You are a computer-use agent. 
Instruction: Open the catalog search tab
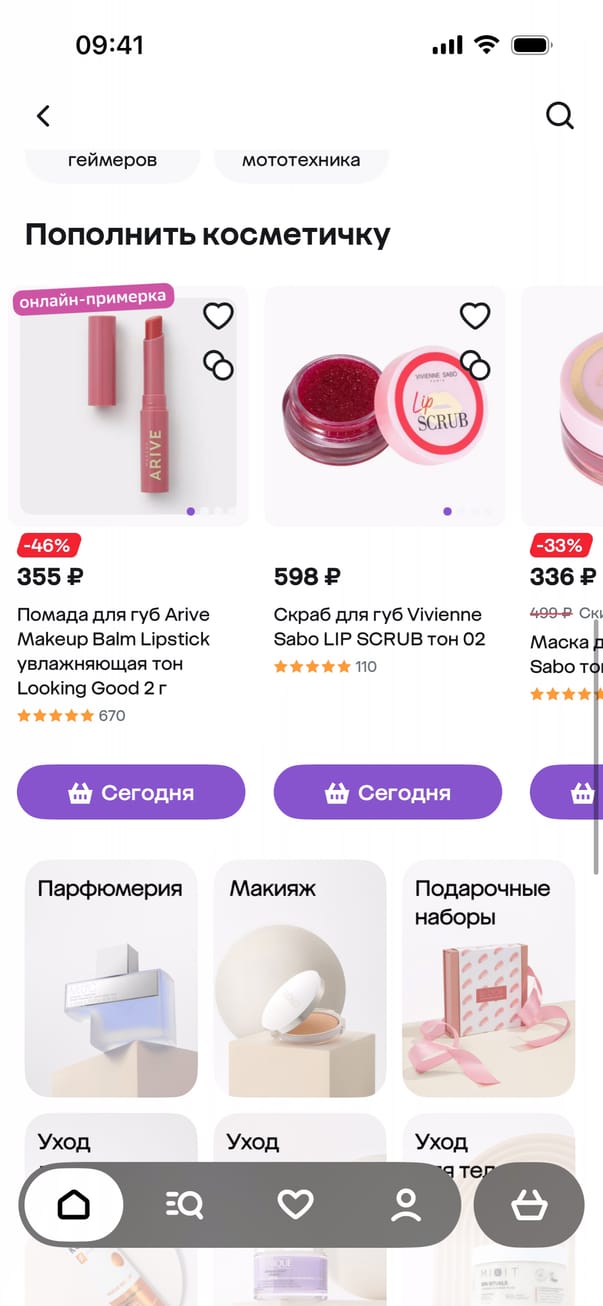(x=184, y=1205)
